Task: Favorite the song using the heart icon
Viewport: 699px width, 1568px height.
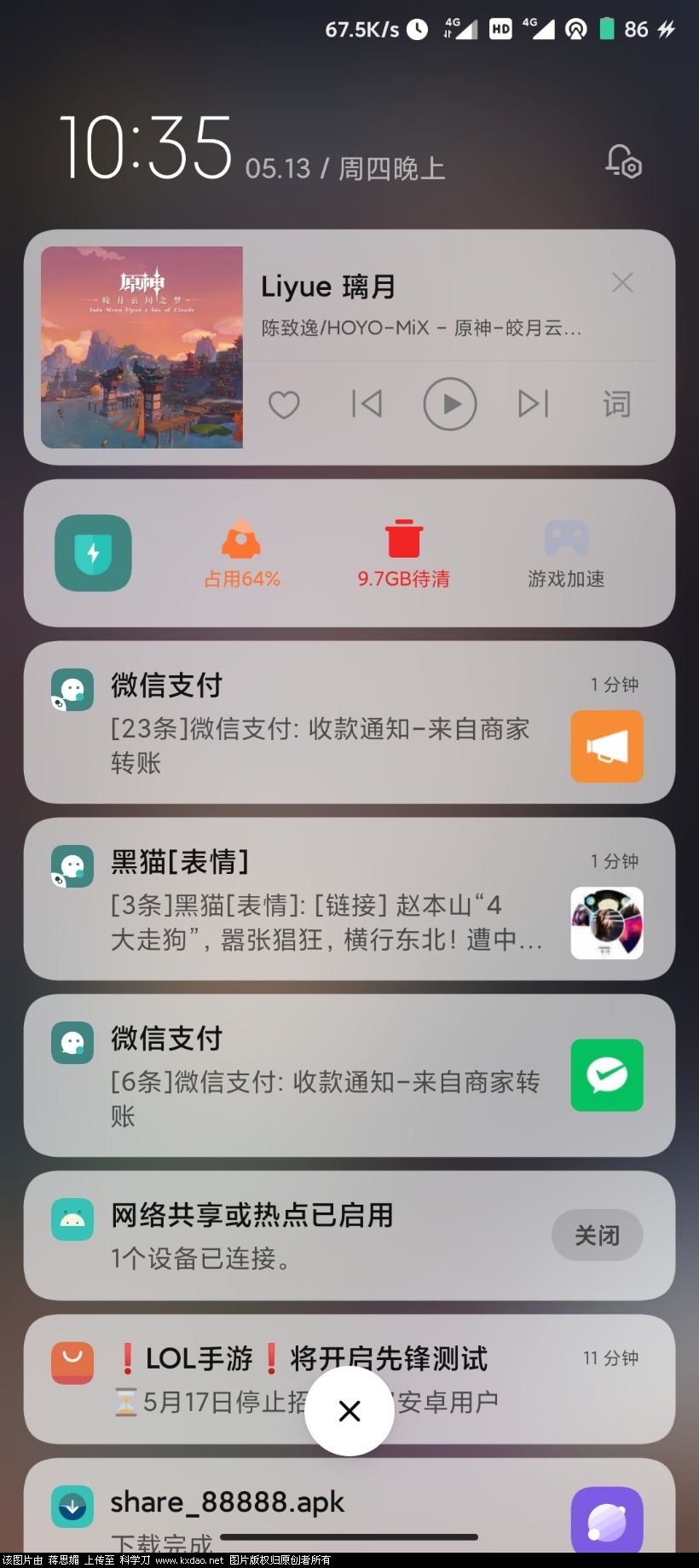Action: pyautogui.click(x=284, y=404)
